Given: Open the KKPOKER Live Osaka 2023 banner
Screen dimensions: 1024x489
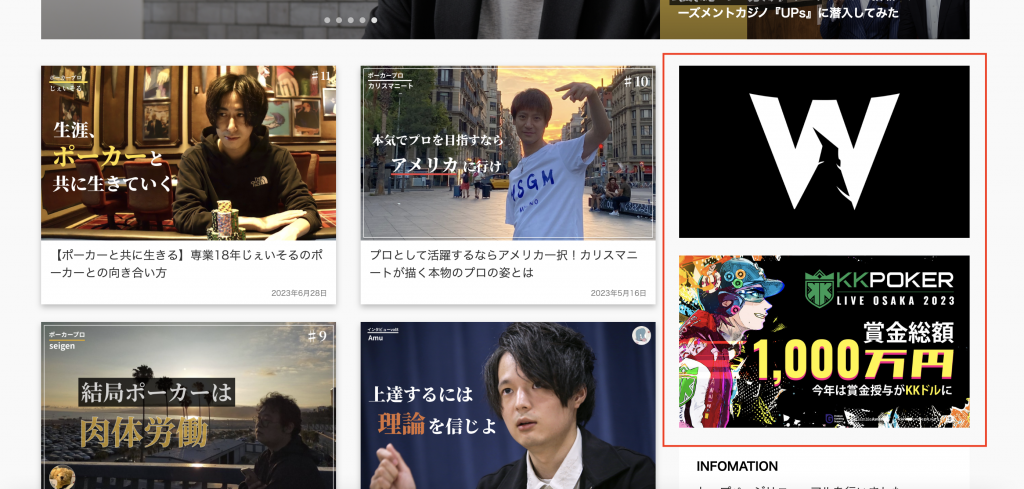Looking at the screenshot, I should pyautogui.click(x=824, y=341).
